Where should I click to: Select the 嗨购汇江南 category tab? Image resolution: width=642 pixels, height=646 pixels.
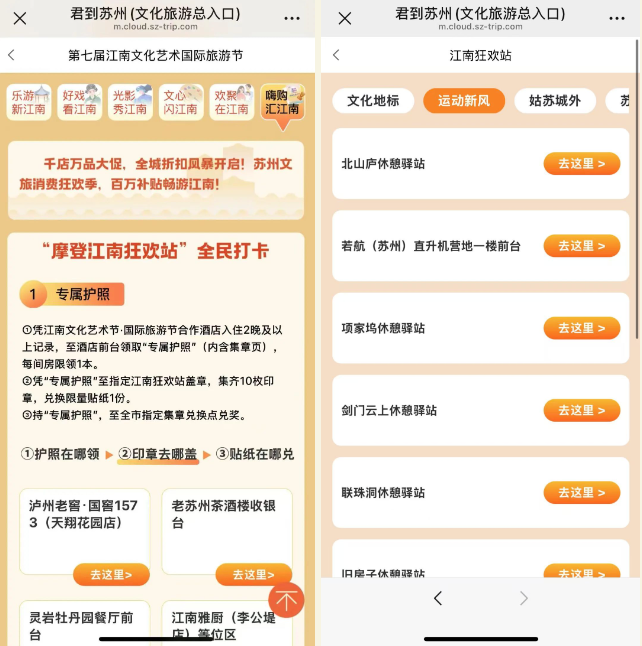[282, 102]
